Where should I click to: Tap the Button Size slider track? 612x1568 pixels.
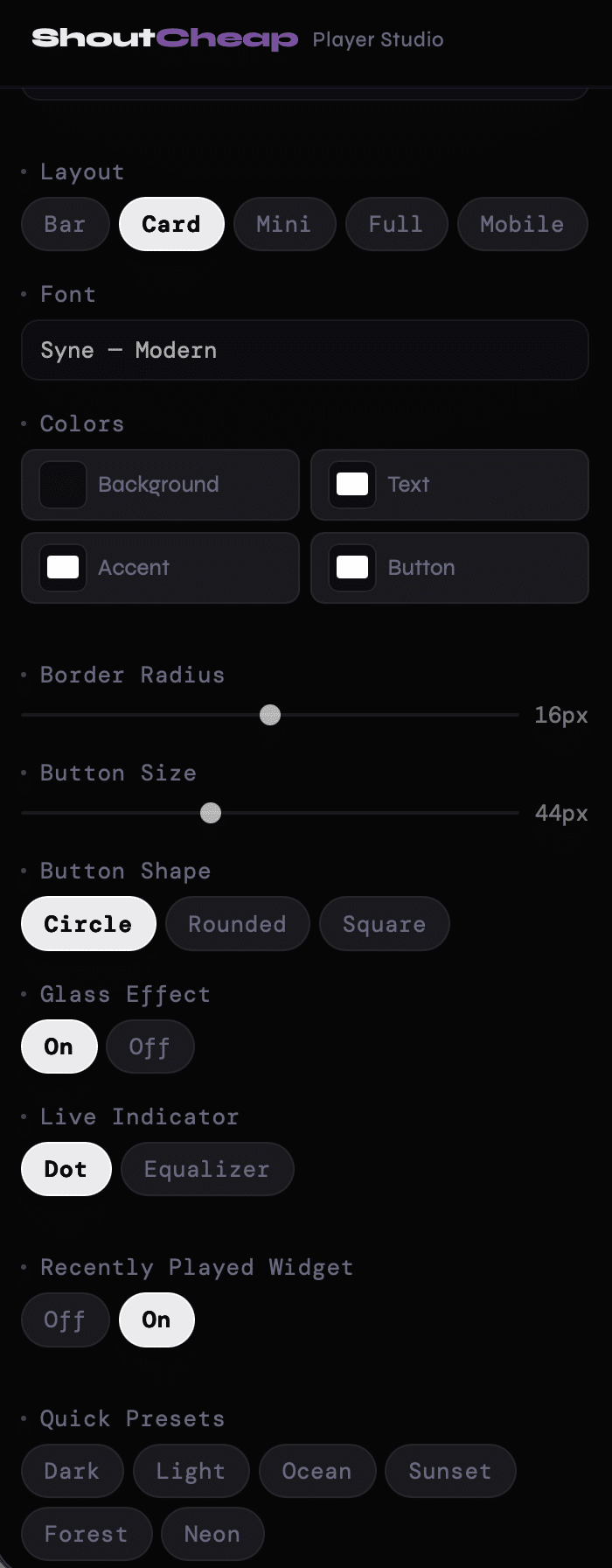[367, 813]
